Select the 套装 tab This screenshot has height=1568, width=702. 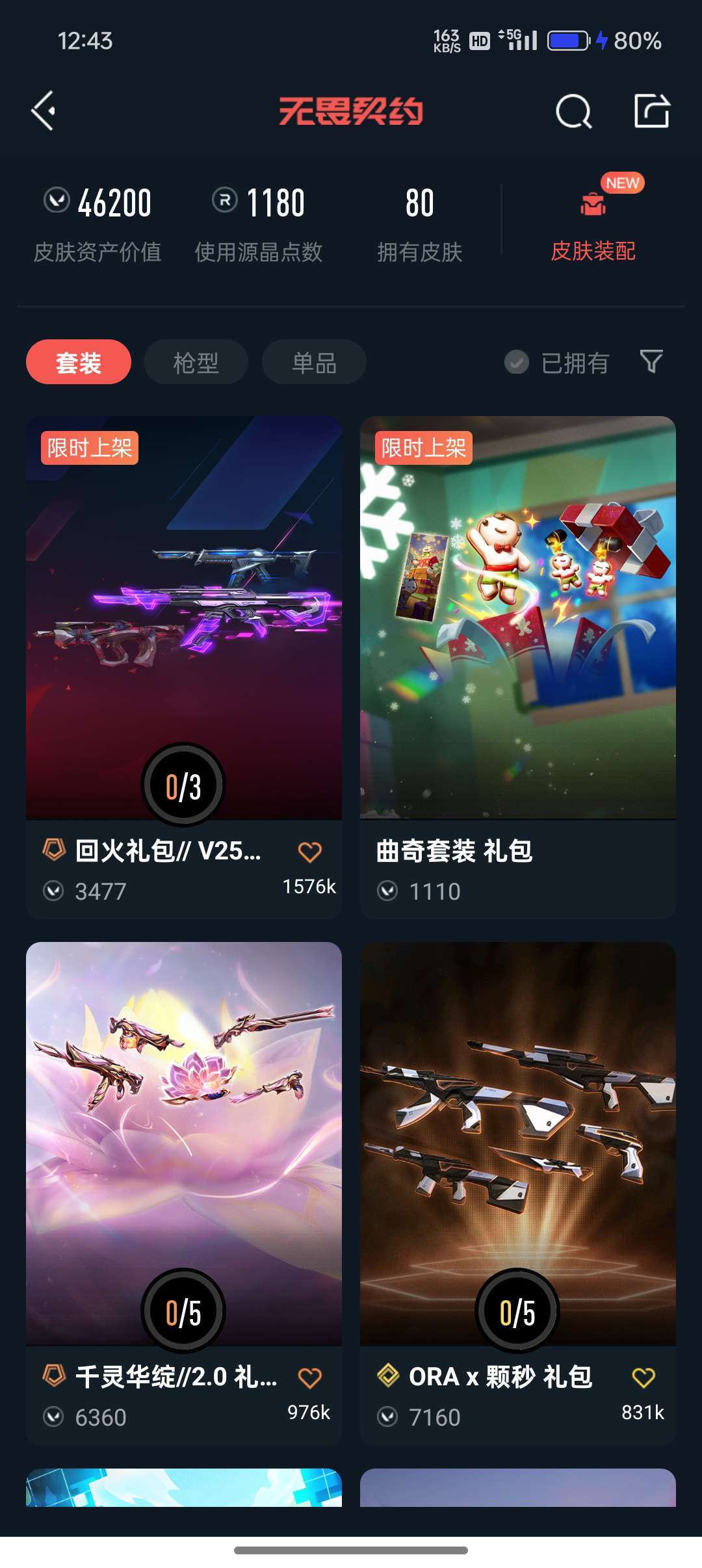click(x=79, y=362)
